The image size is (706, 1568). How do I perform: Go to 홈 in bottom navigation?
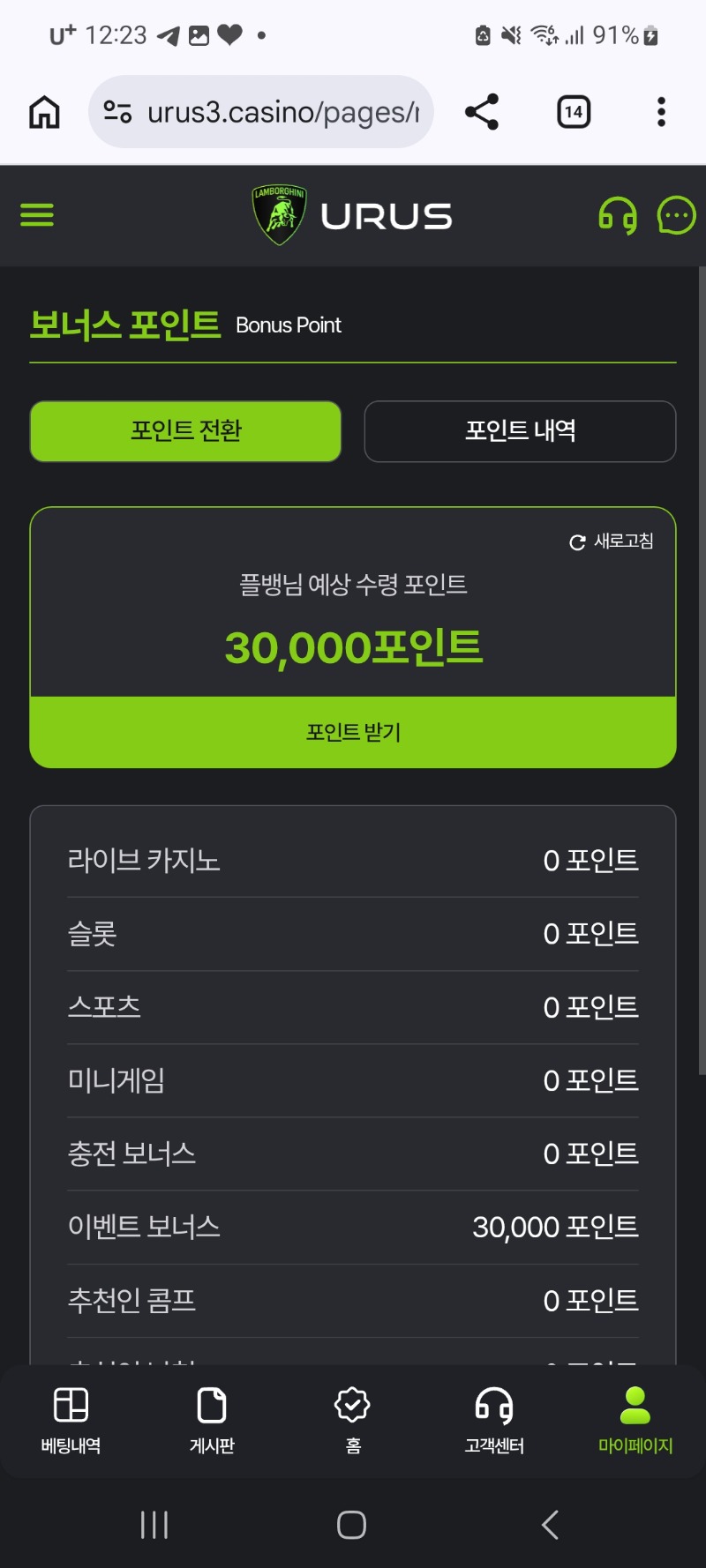tap(353, 1421)
